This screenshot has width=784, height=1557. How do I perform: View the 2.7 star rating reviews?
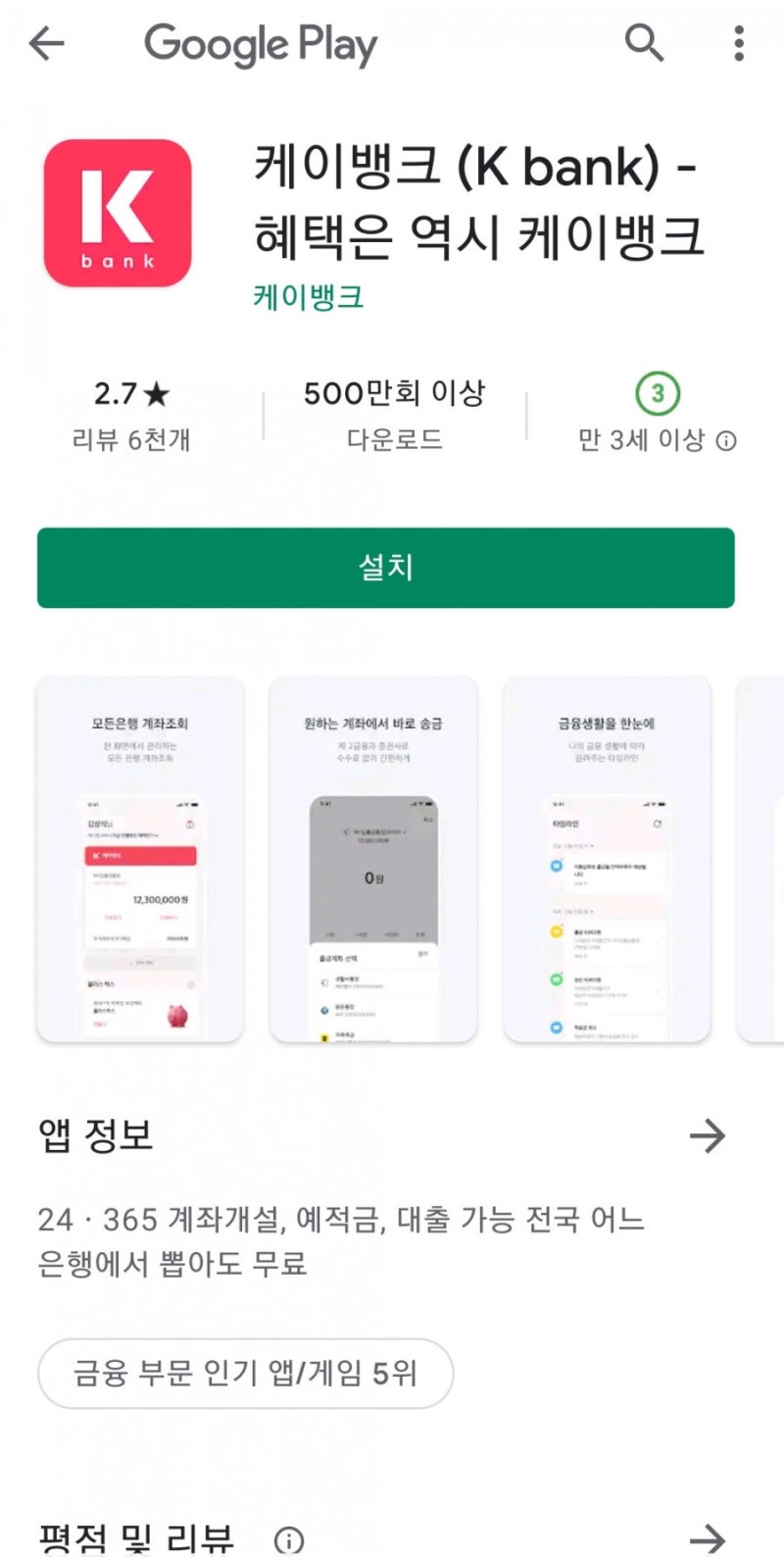tap(131, 416)
